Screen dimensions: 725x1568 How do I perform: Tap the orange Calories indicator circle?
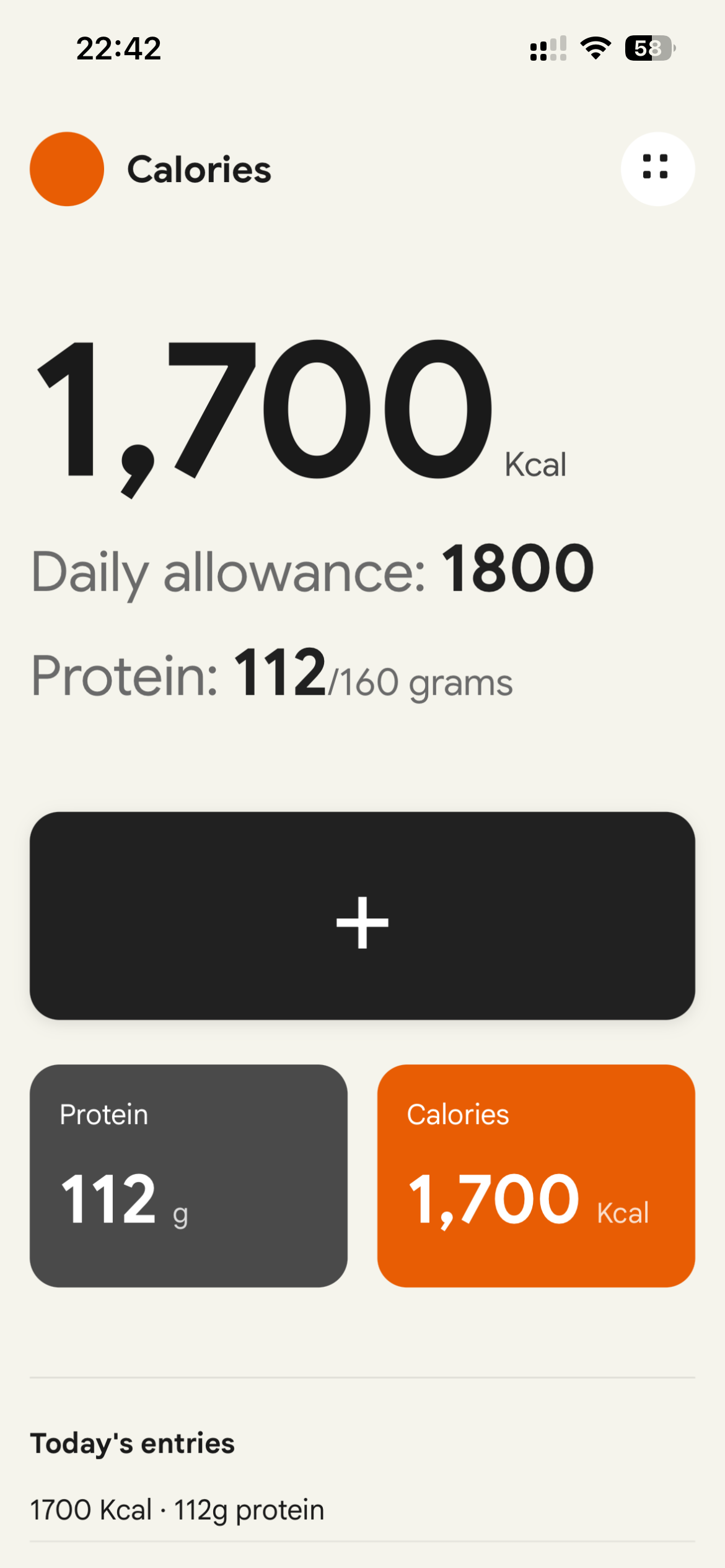pos(66,169)
